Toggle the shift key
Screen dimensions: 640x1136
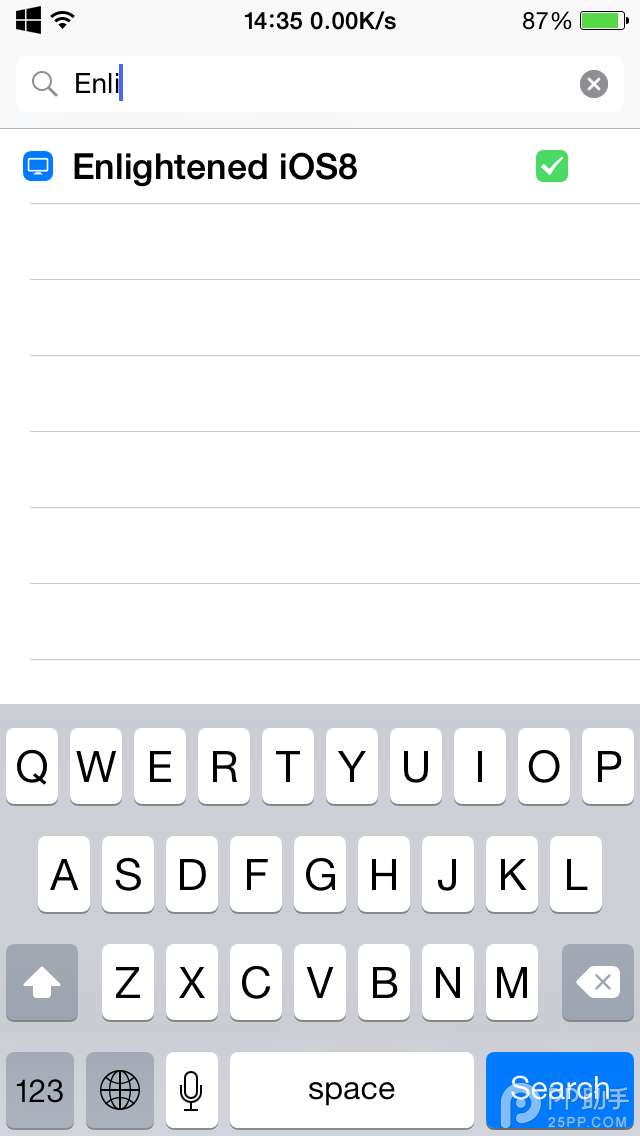pyautogui.click(x=42, y=982)
